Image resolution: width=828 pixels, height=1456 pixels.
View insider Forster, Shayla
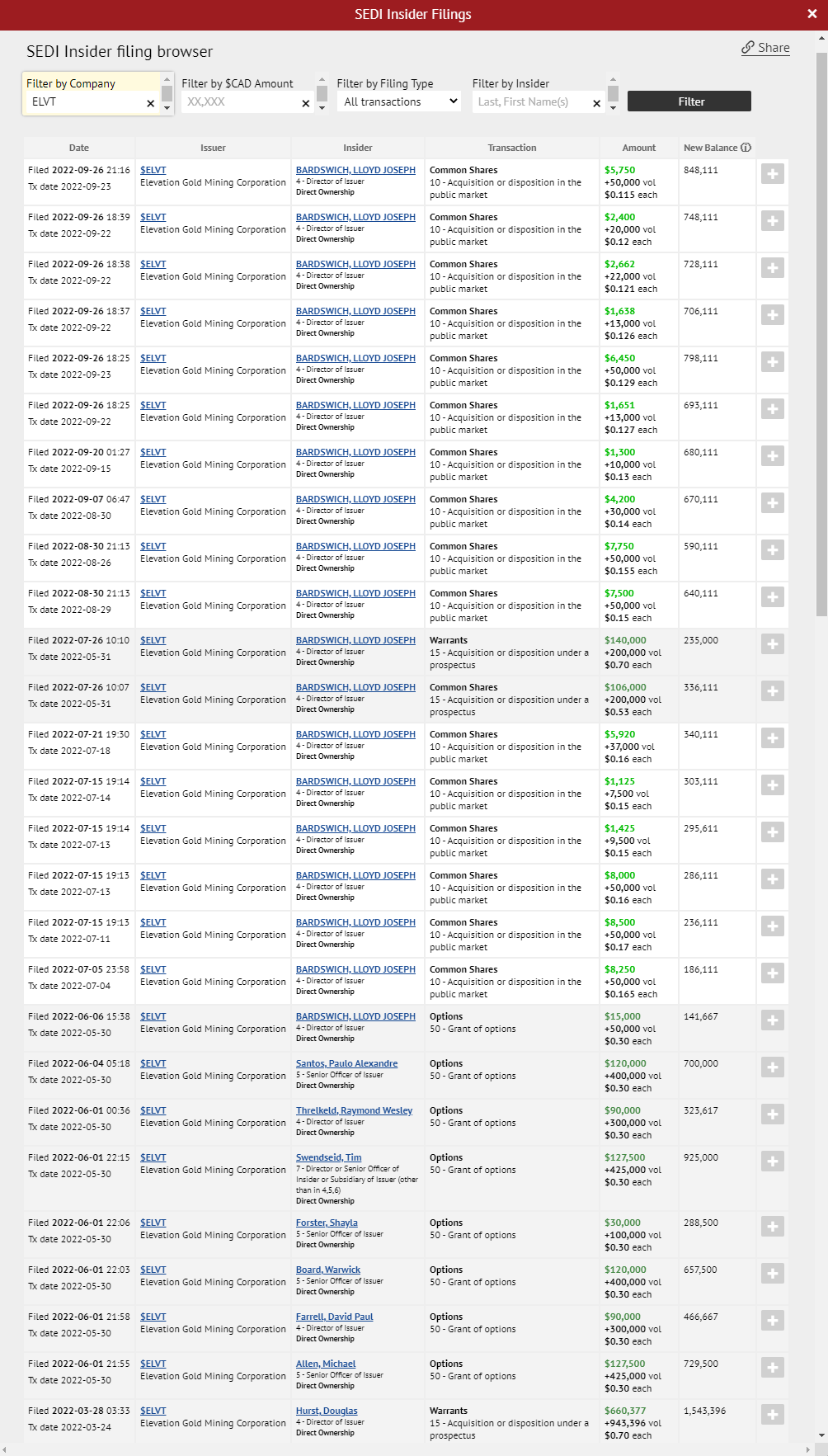click(x=327, y=1223)
